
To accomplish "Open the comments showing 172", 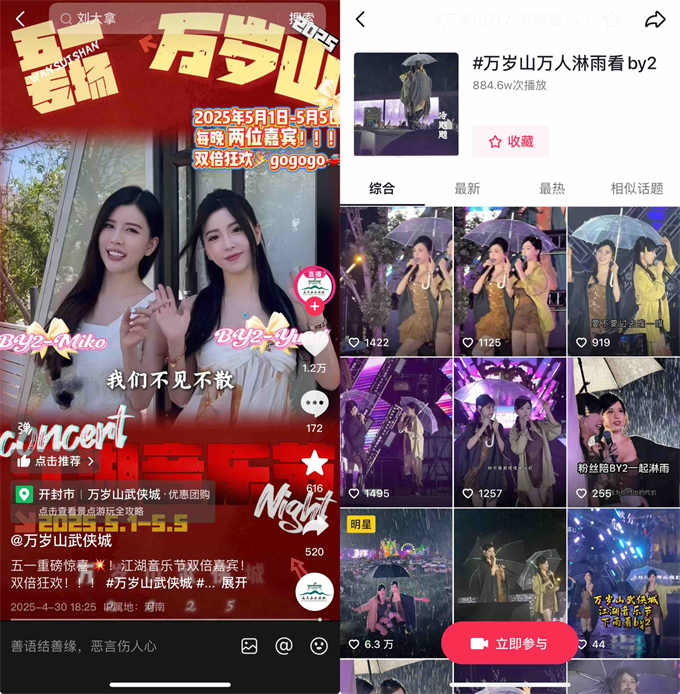I will click(315, 404).
